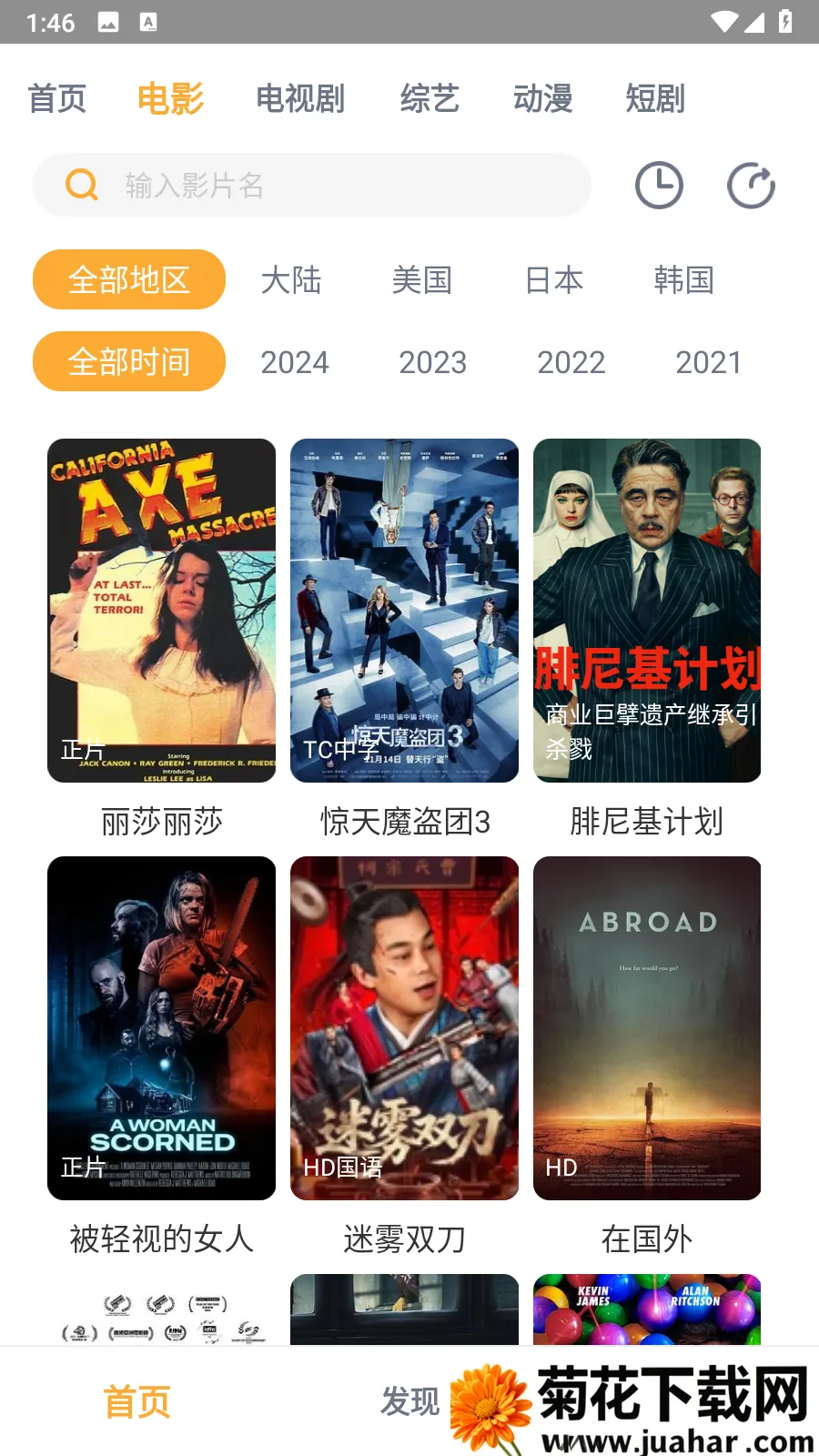Open the movie 腓尼基计划
The height and width of the screenshot is (1456, 819).
point(647,610)
